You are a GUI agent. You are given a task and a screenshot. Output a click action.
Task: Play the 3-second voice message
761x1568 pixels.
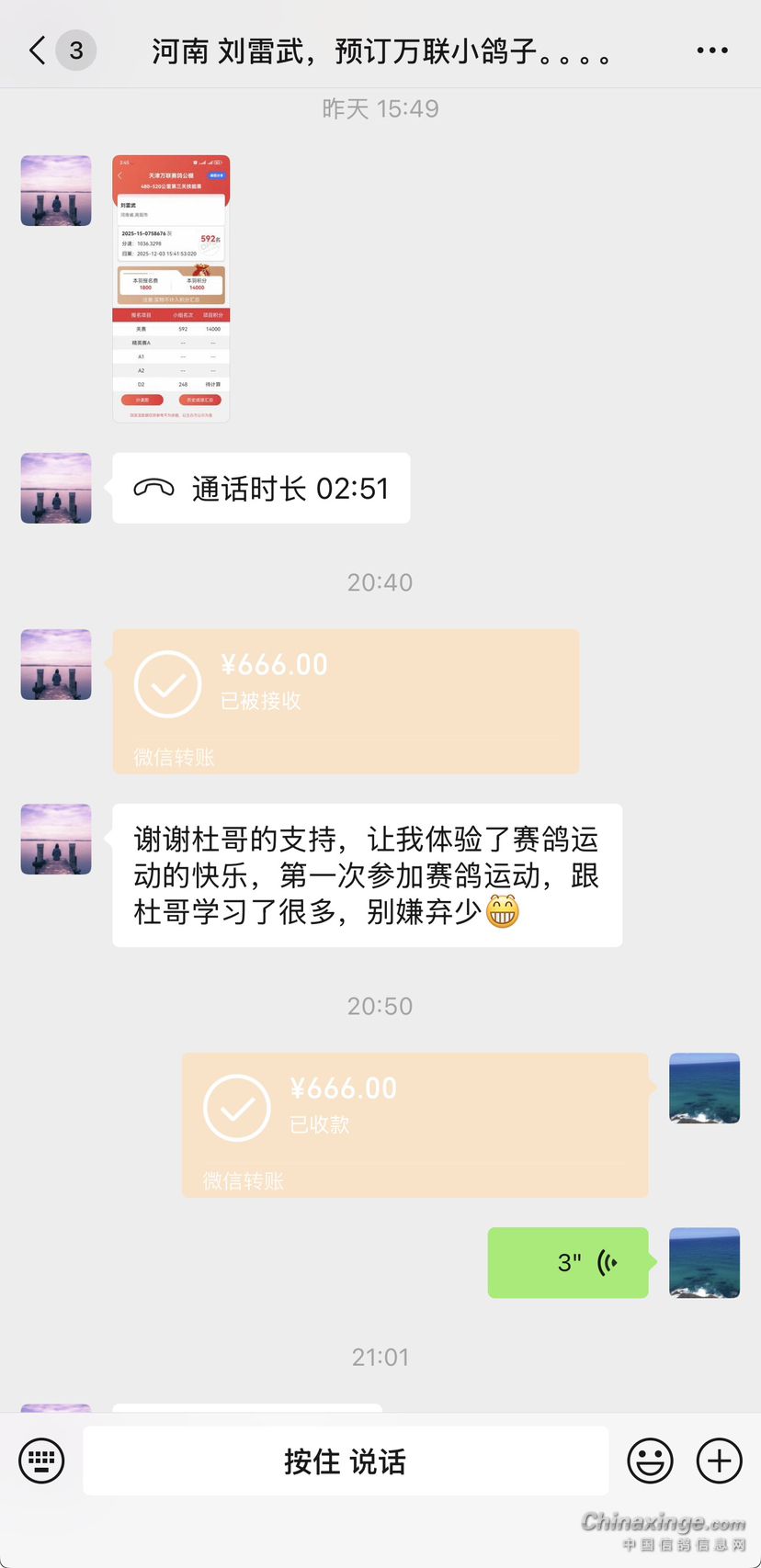point(568,1263)
